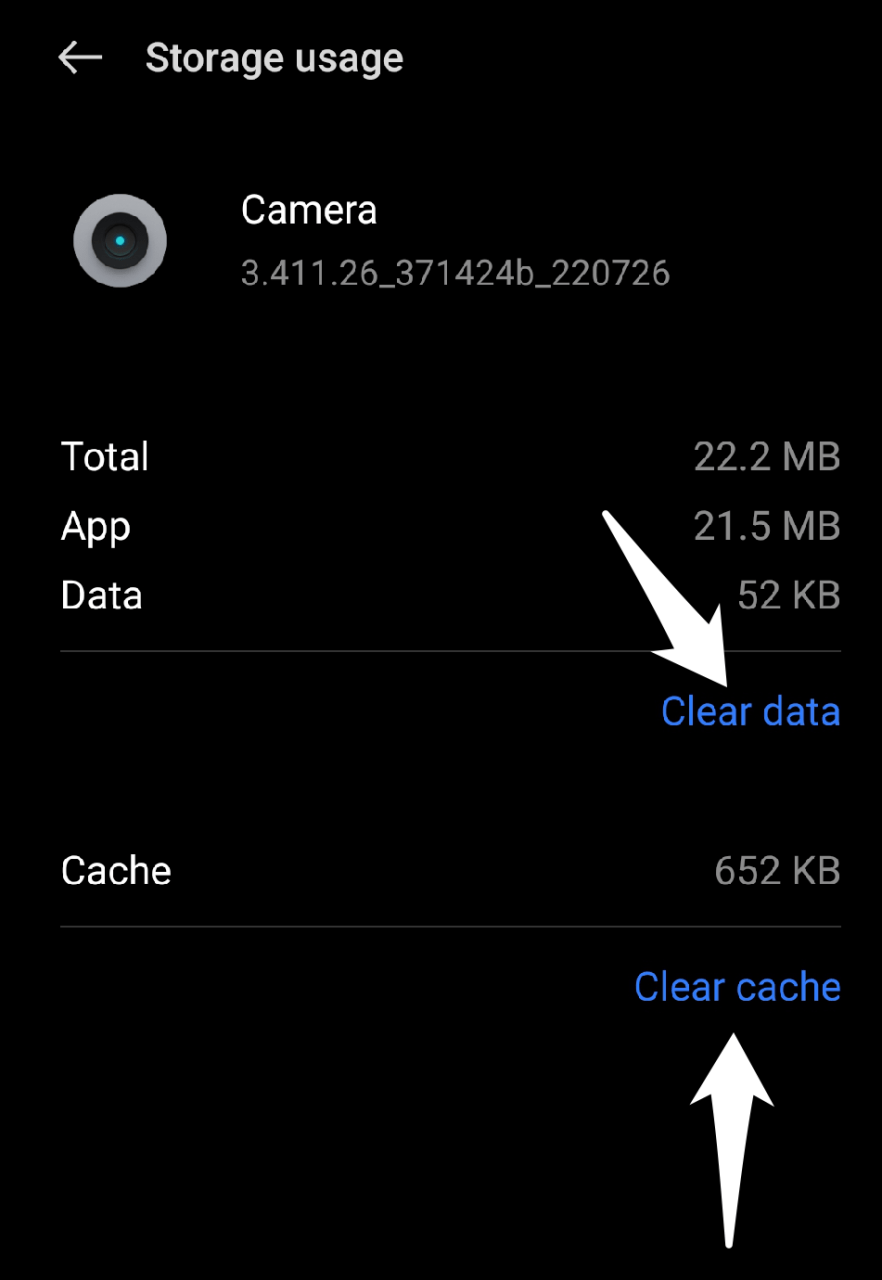The width and height of the screenshot is (882, 1280).
Task: Go back from Storage usage
Action: [80, 58]
